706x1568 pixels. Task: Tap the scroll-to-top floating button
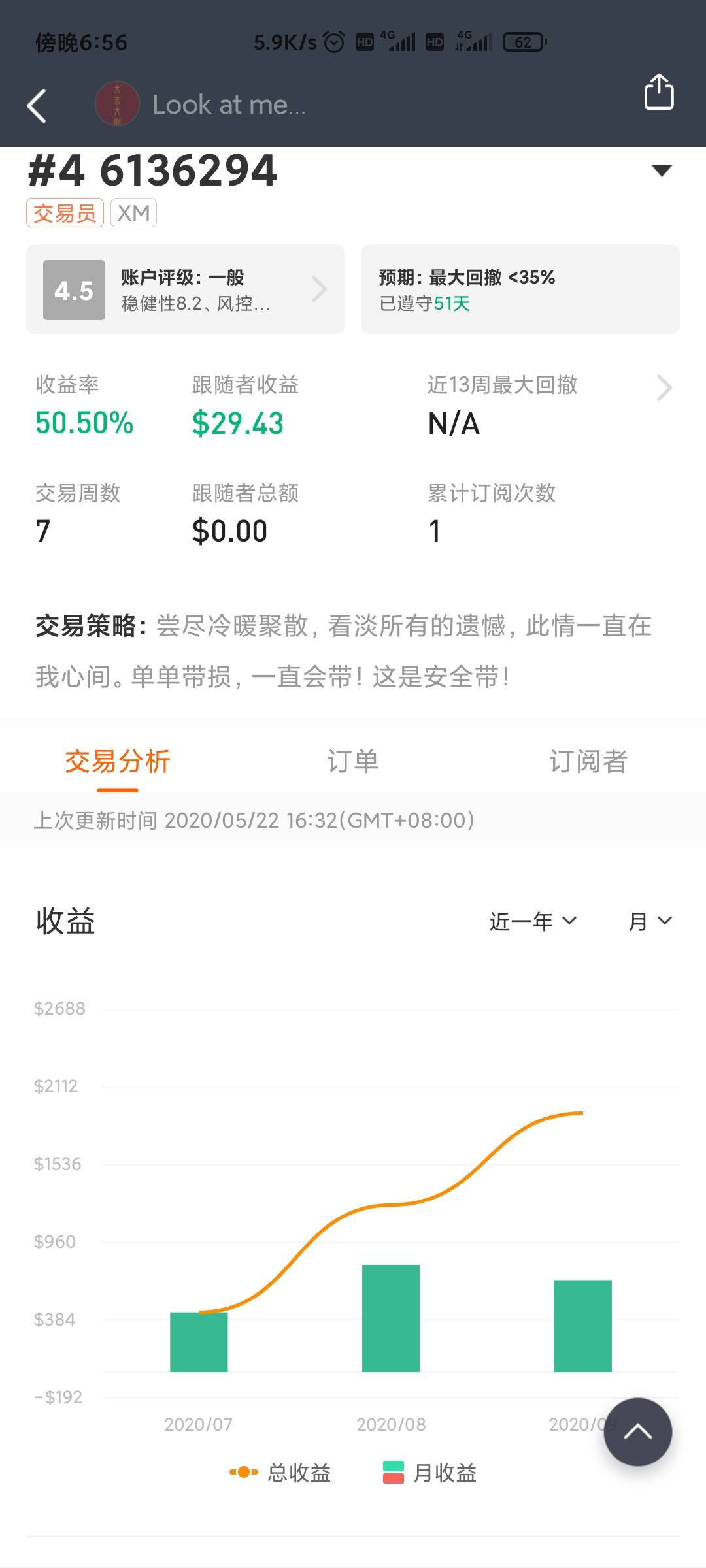638,1432
